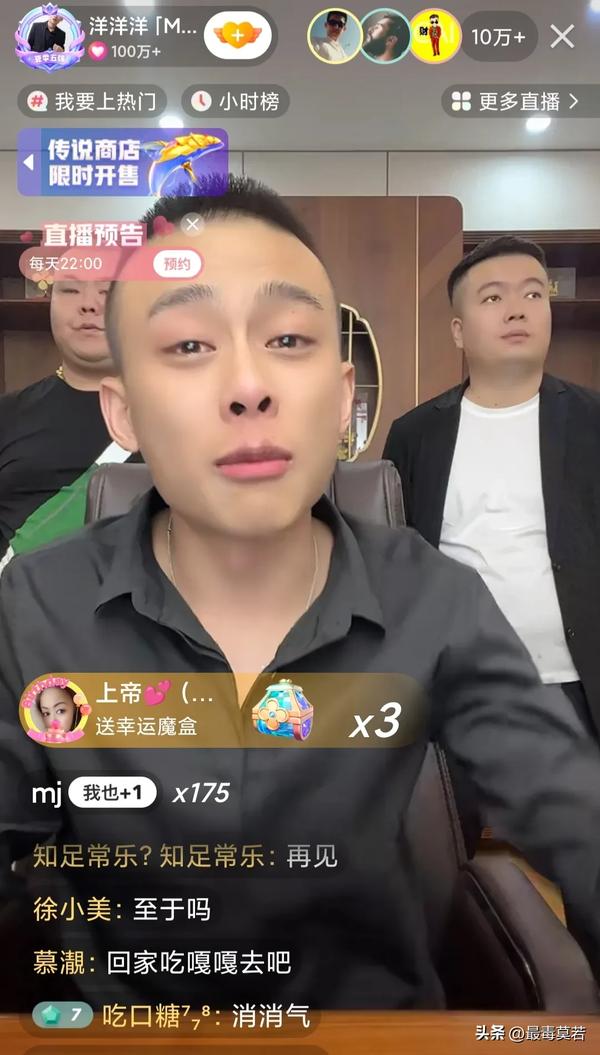Close the live stream
The width and height of the screenshot is (600, 1055).
(x=563, y=37)
